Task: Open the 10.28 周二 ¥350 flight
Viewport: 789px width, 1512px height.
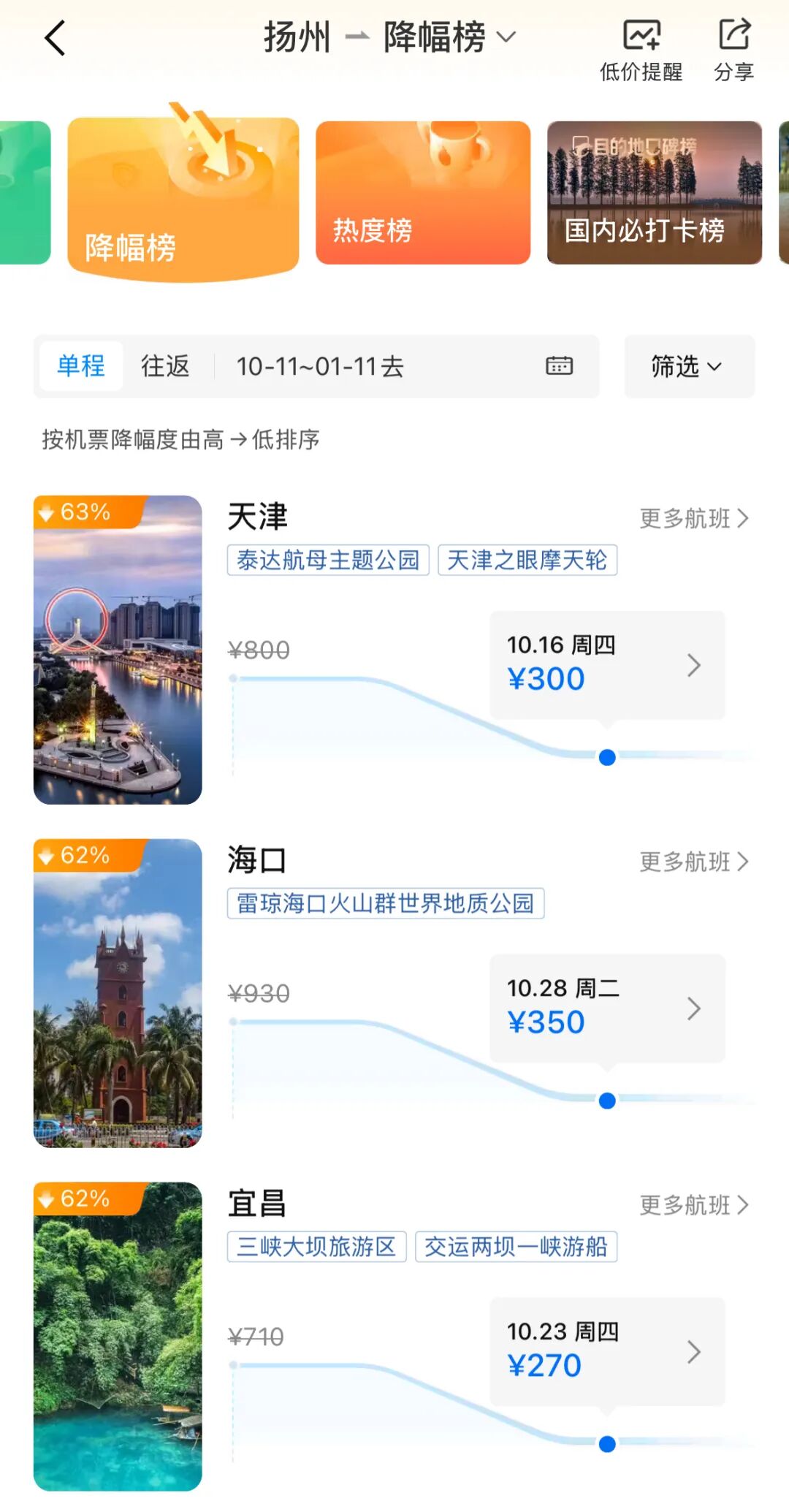Action: click(x=606, y=1008)
